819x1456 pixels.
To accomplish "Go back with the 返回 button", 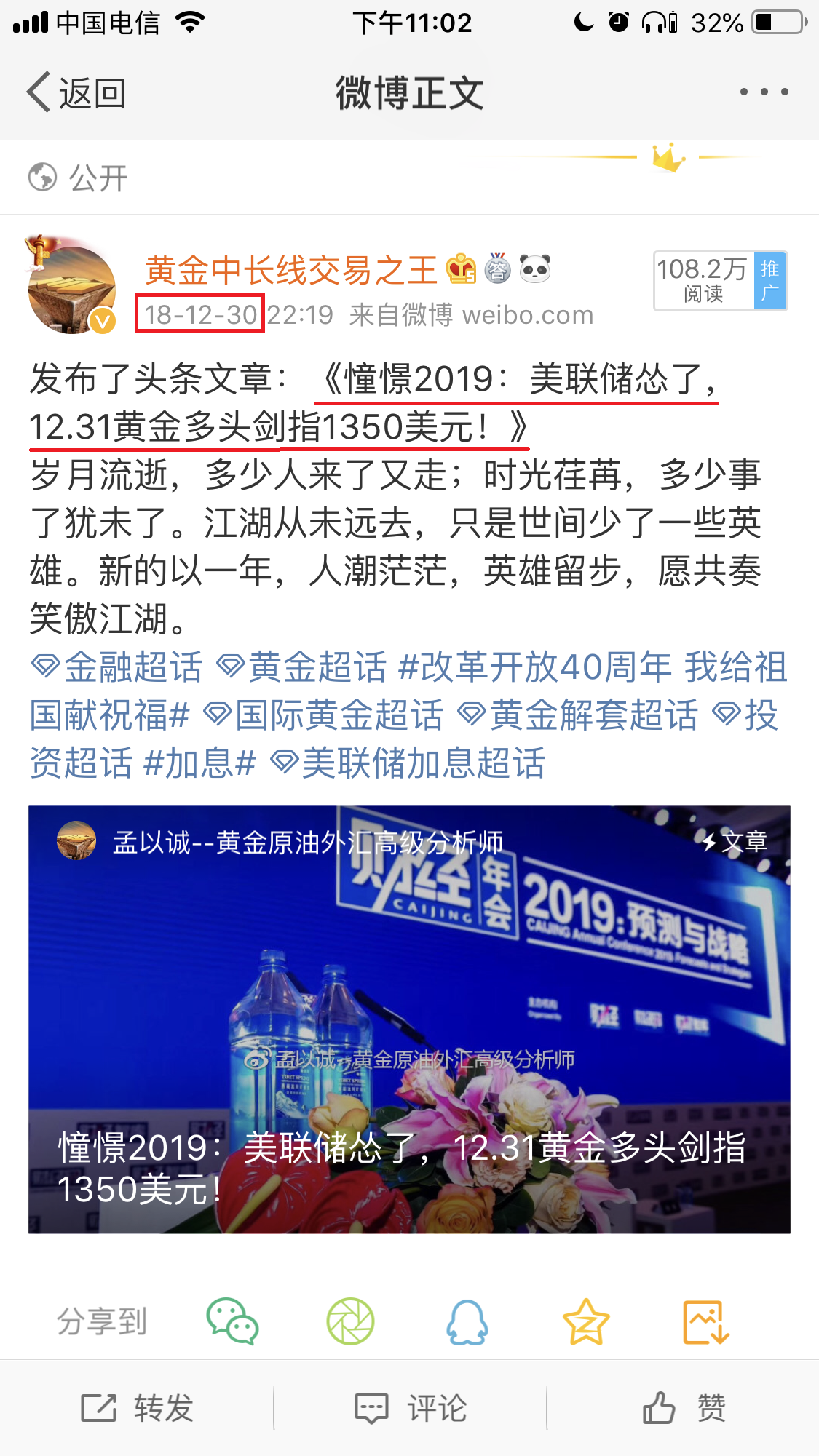I will tap(76, 93).
